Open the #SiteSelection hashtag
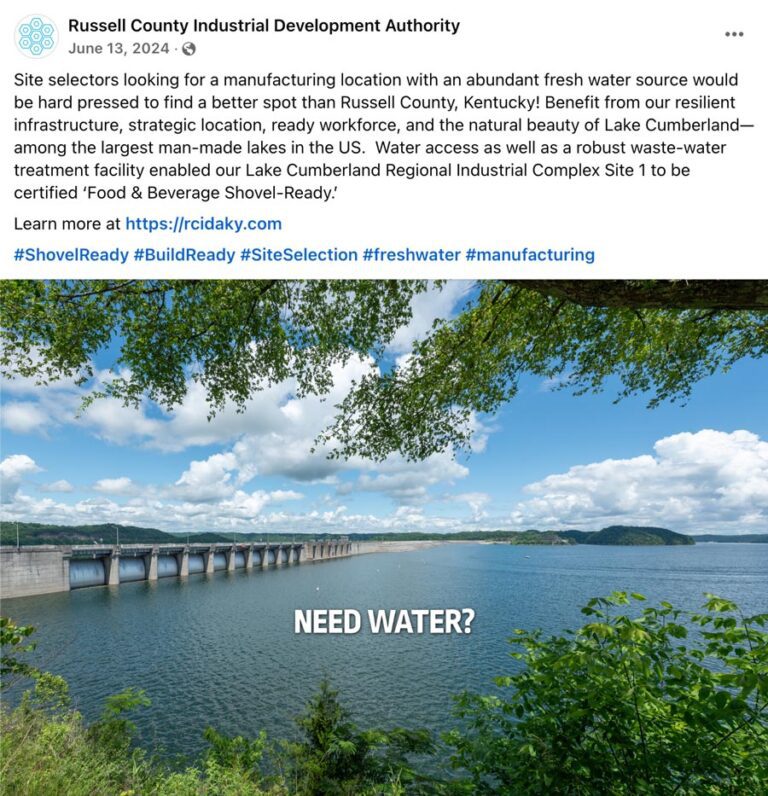The image size is (768, 796). click(x=298, y=255)
